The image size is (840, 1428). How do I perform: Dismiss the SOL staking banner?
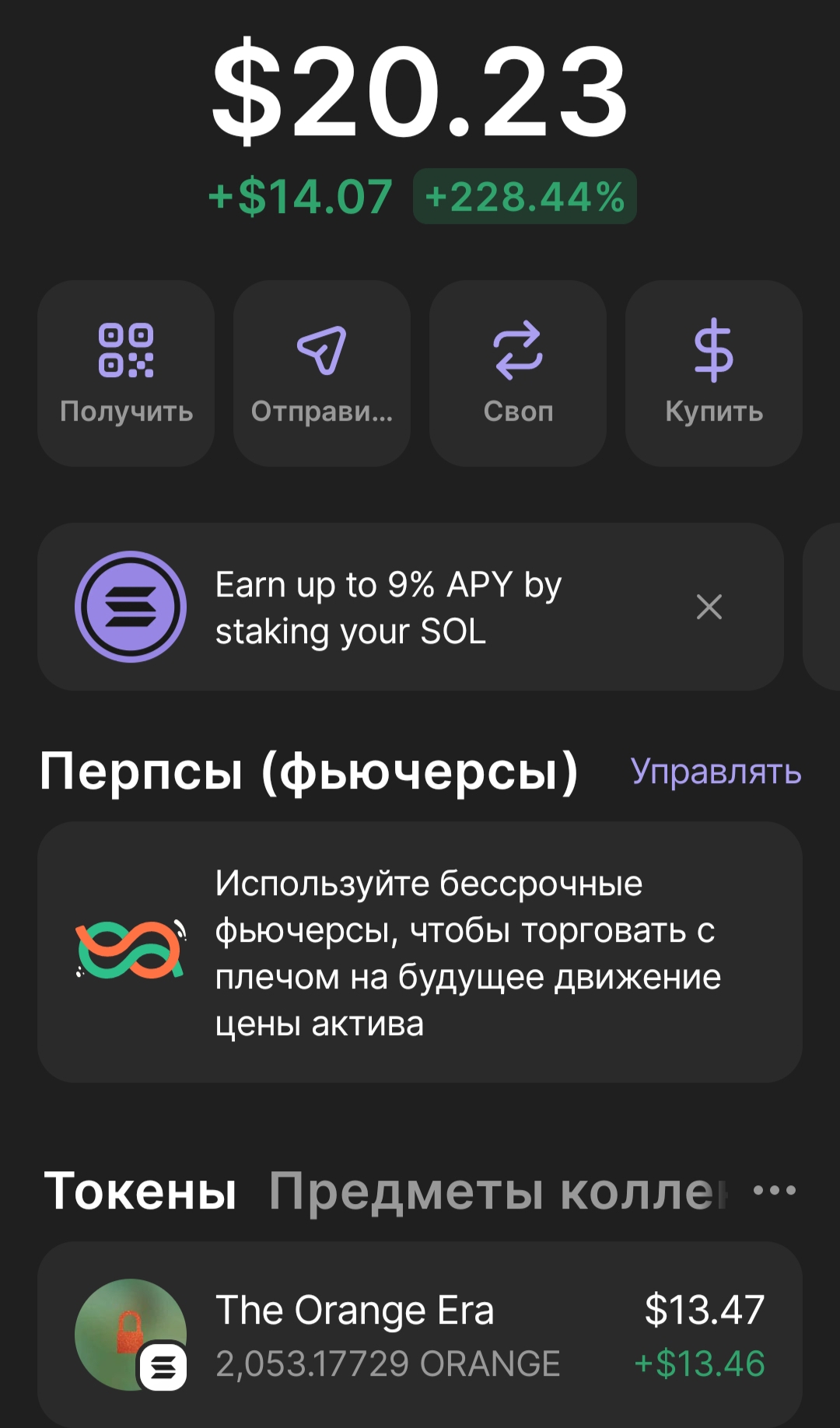click(709, 607)
